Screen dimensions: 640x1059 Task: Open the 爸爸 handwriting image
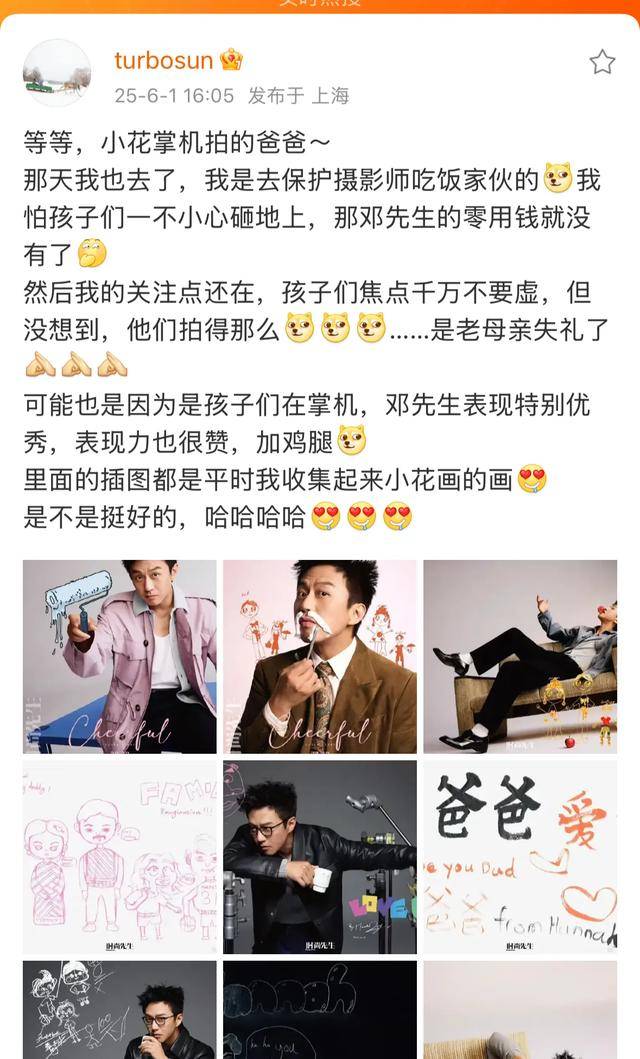click(520, 857)
